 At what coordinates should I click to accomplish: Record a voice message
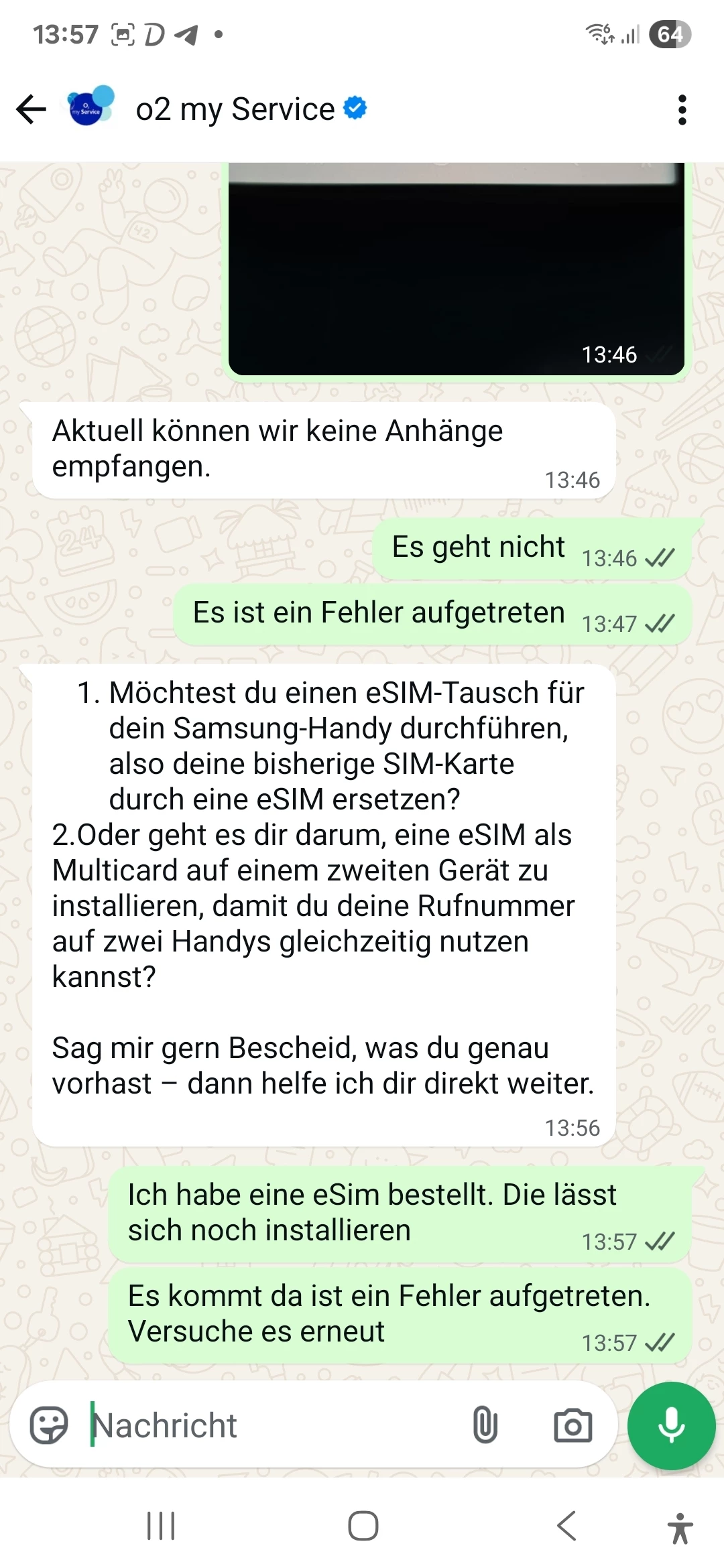[671, 1425]
